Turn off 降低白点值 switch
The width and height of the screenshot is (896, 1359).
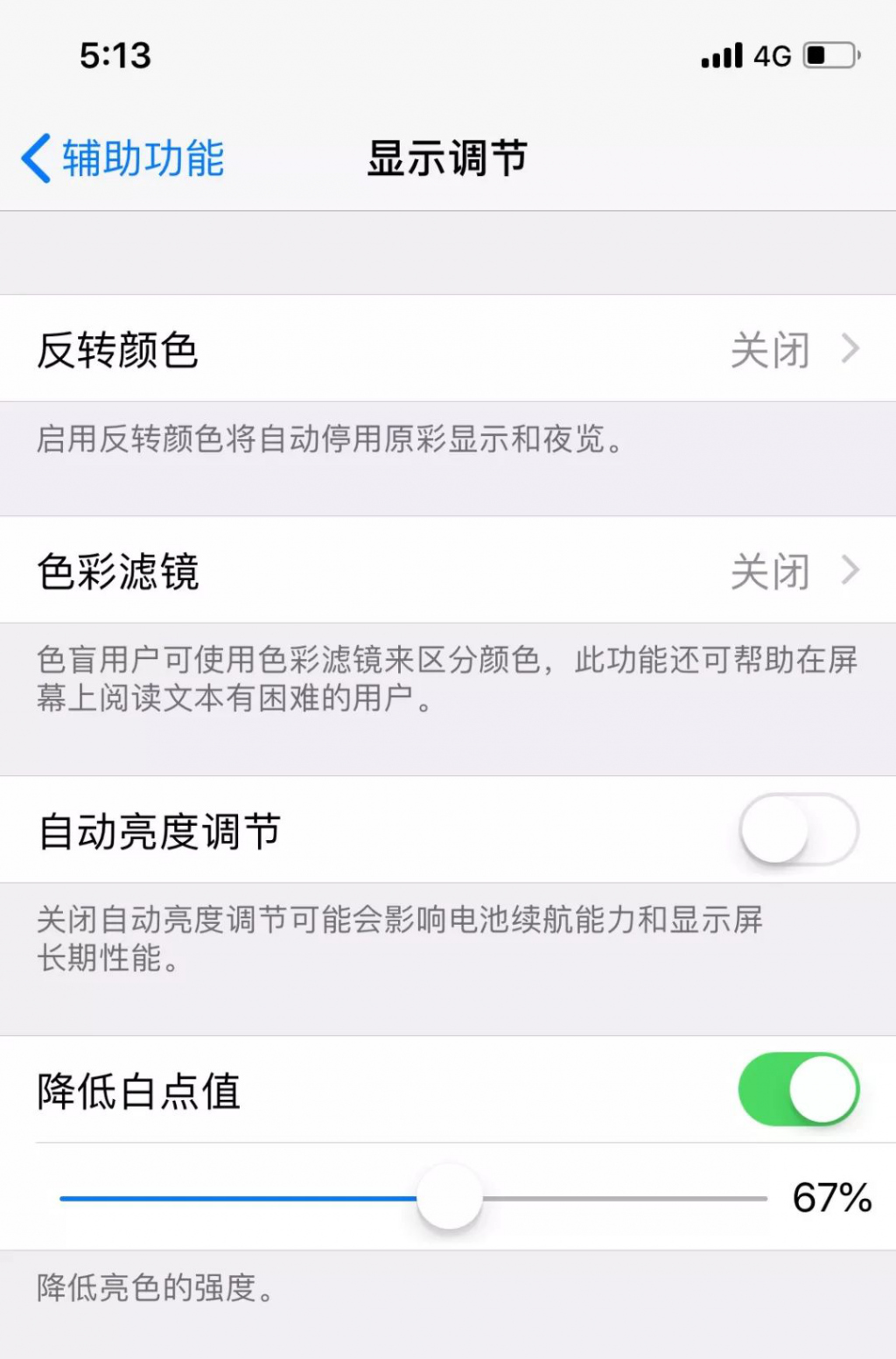798,1089
